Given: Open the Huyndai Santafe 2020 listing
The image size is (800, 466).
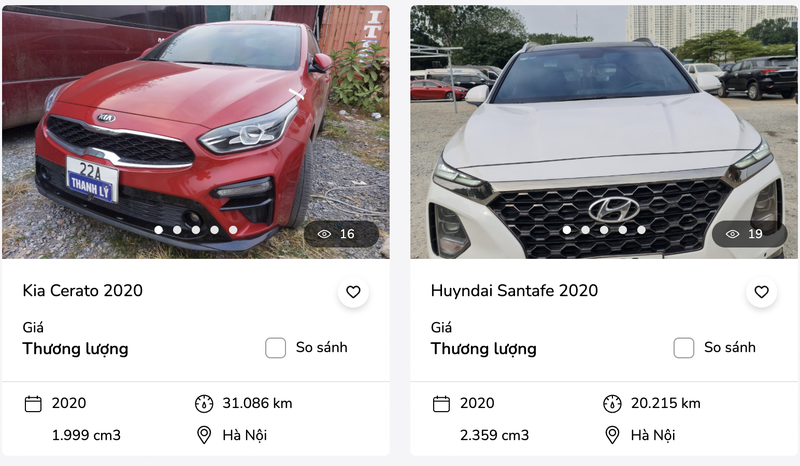Looking at the screenshot, I should coord(514,291).
